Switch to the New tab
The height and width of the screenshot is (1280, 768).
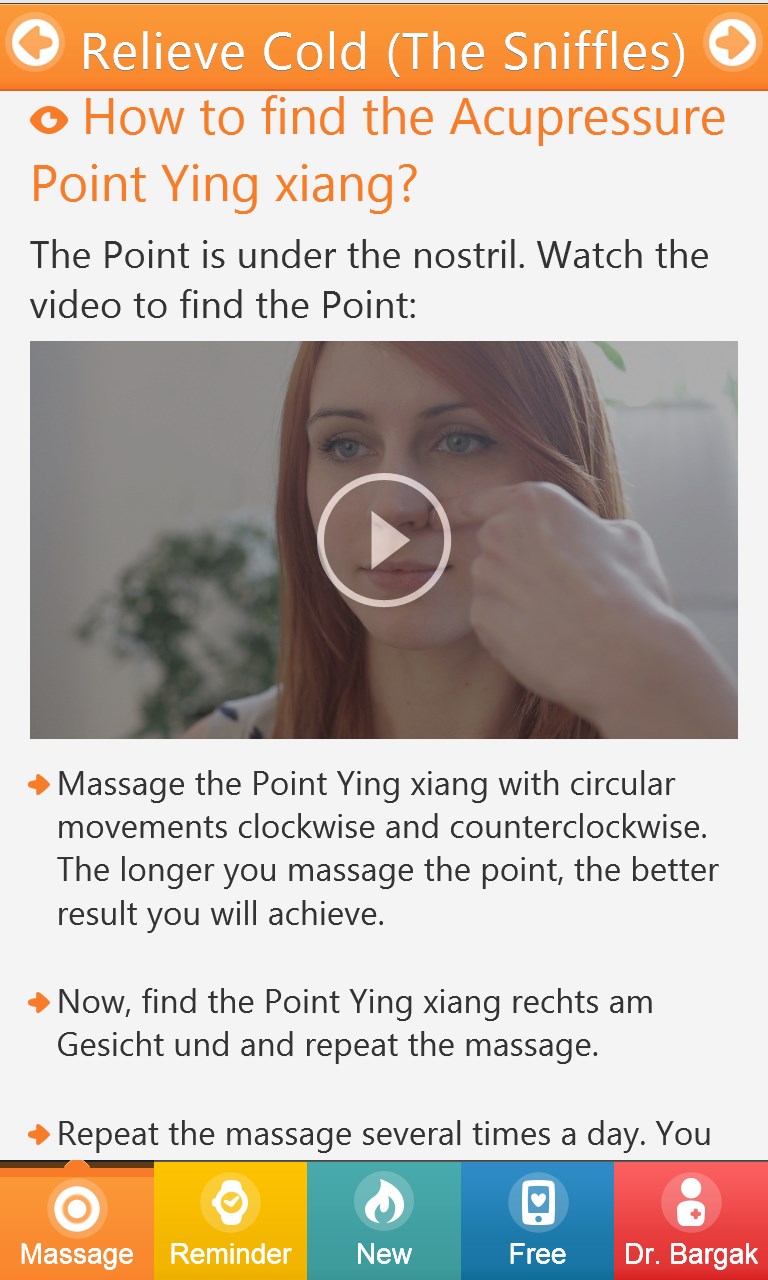click(x=384, y=1222)
